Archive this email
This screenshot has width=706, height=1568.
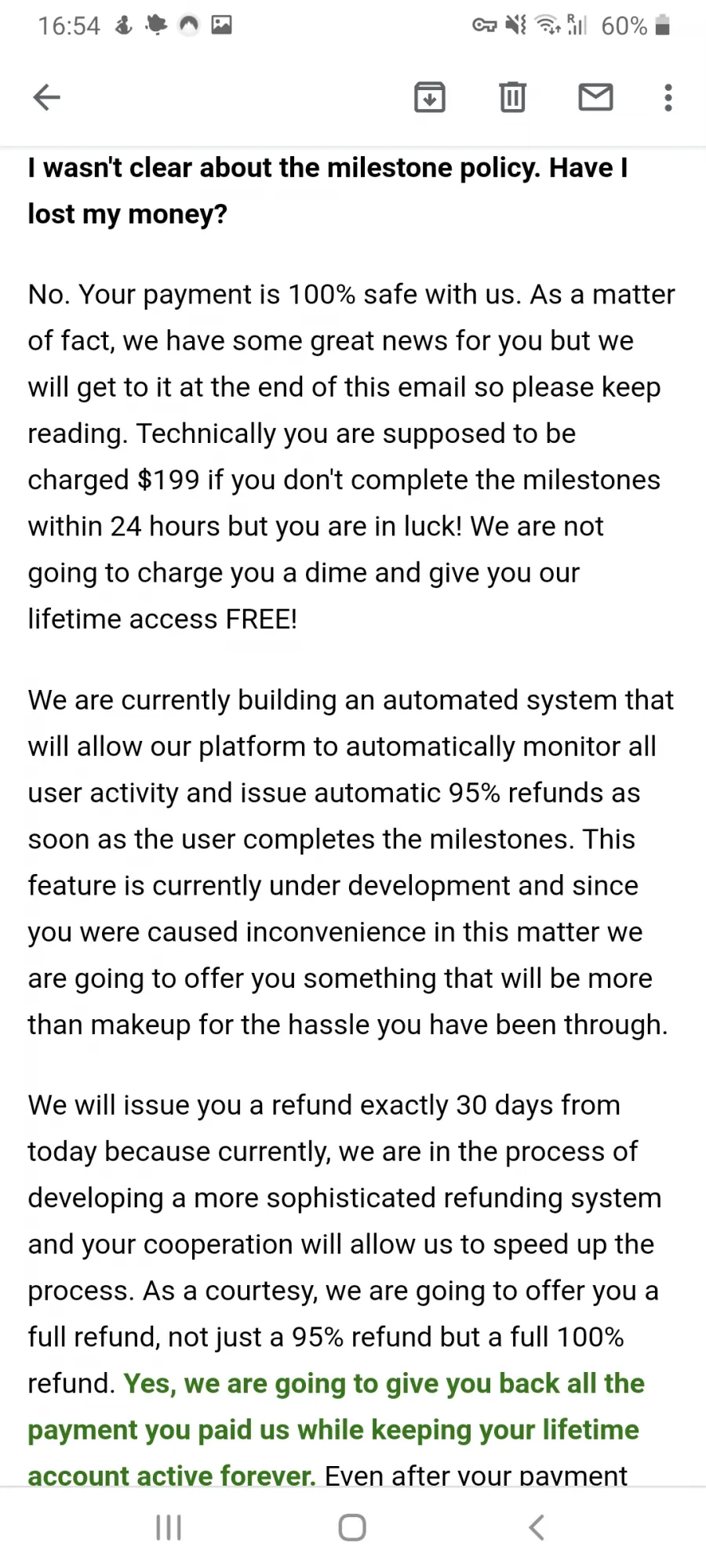(x=430, y=97)
